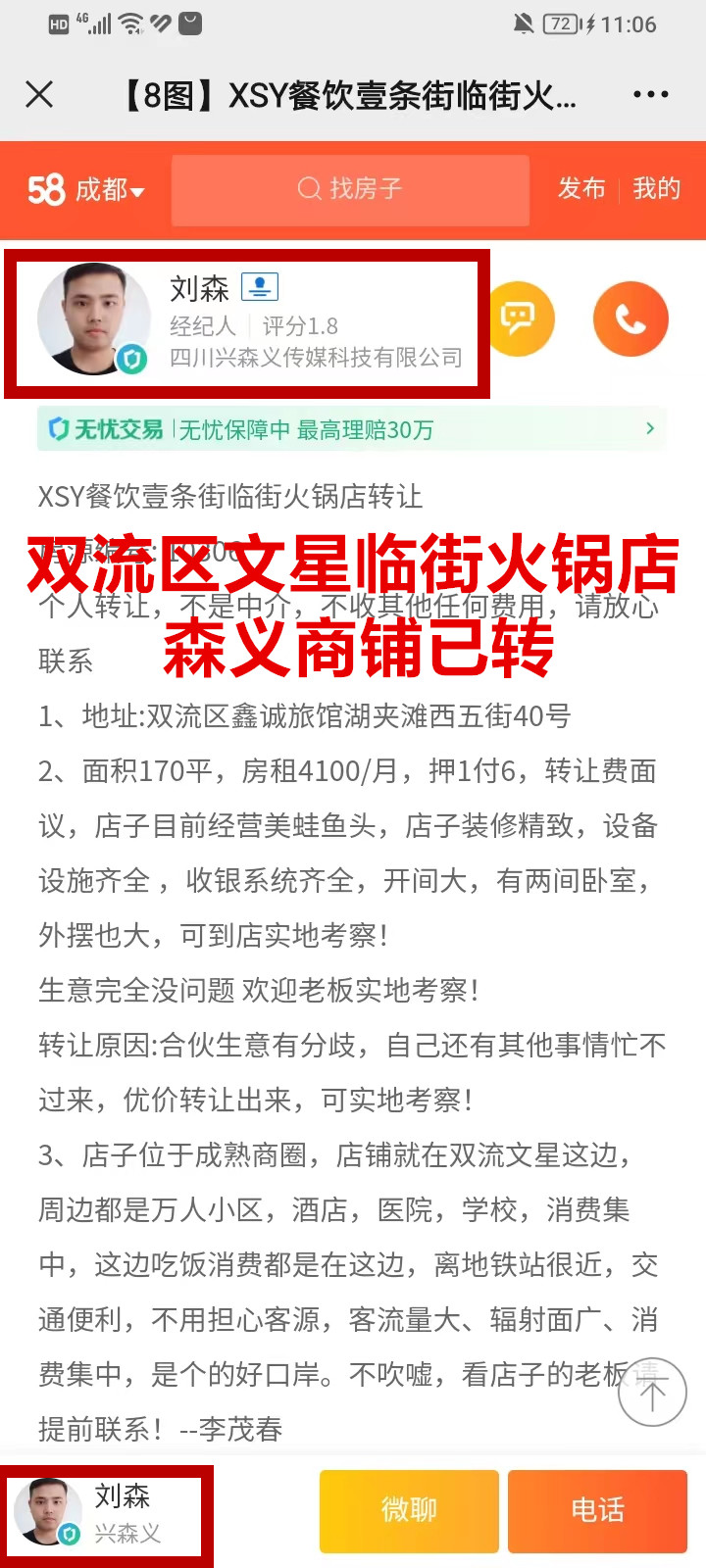
Task: Tap the 找房子 search box
Action: pos(350,189)
